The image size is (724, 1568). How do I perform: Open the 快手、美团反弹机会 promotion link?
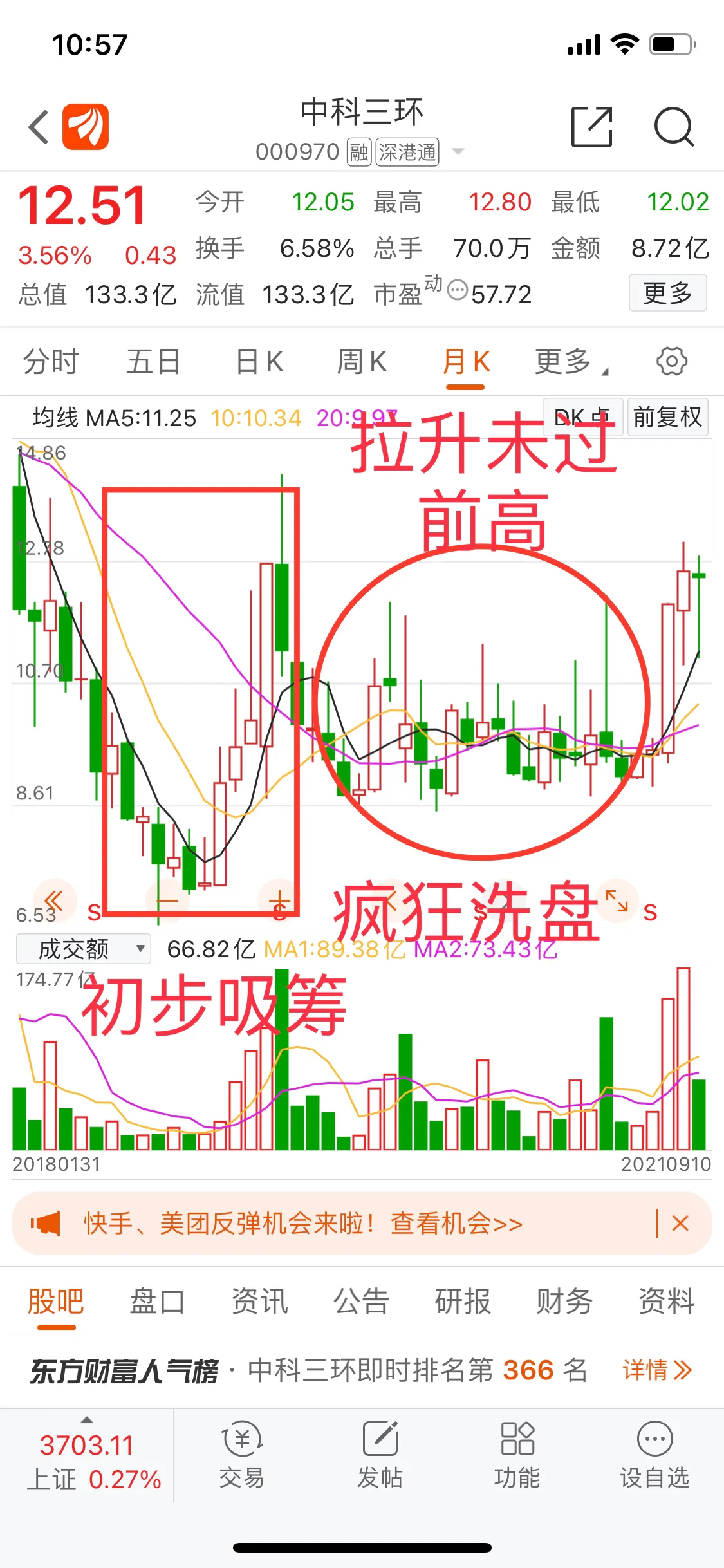(302, 1223)
